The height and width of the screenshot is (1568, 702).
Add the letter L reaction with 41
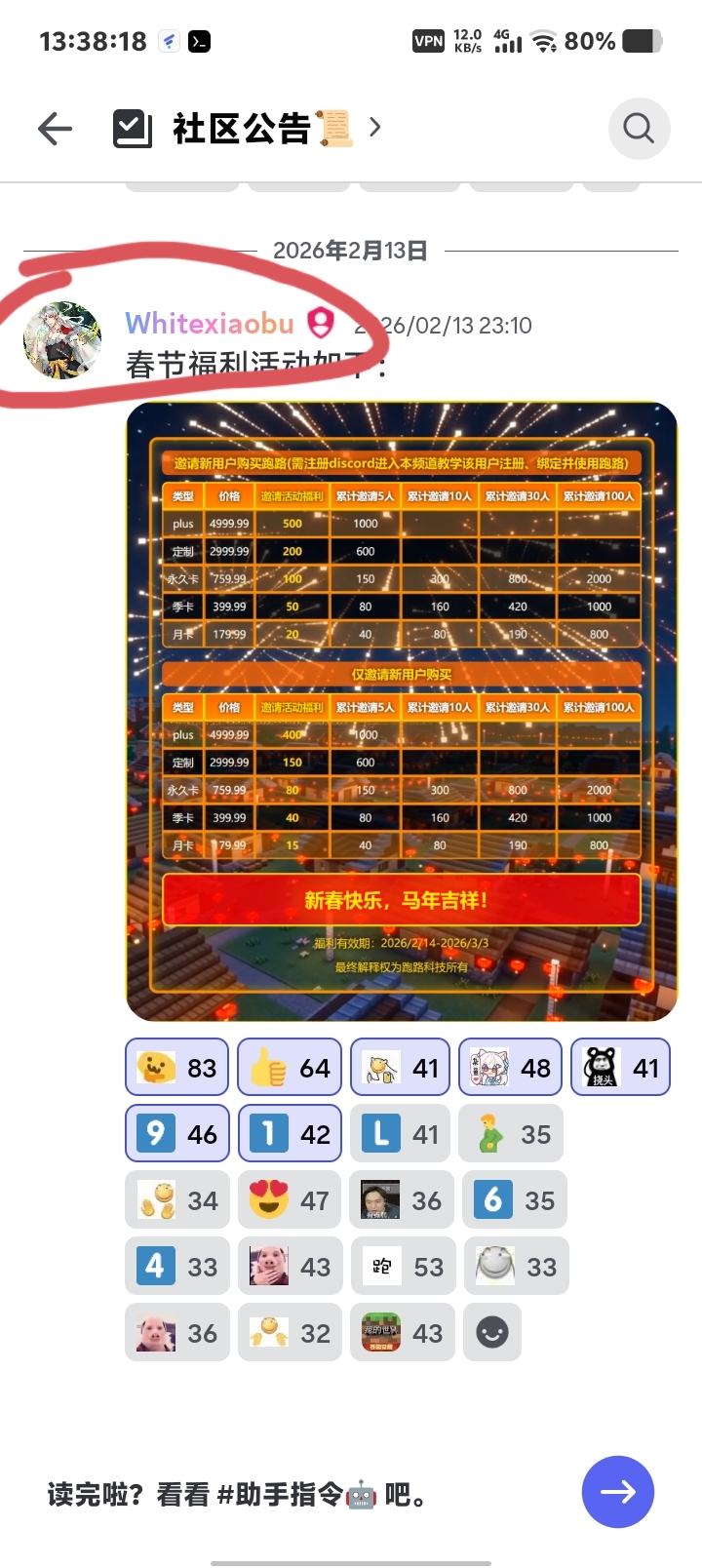click(x=401, y=1133)
